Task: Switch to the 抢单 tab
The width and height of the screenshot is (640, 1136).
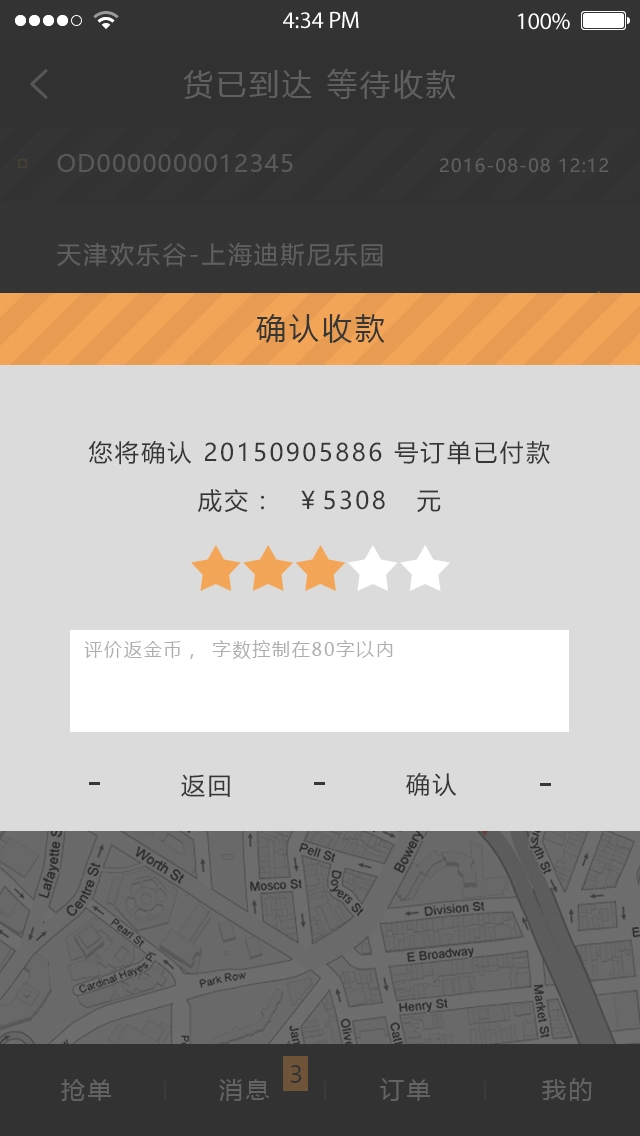Action: coord(86,1090)
